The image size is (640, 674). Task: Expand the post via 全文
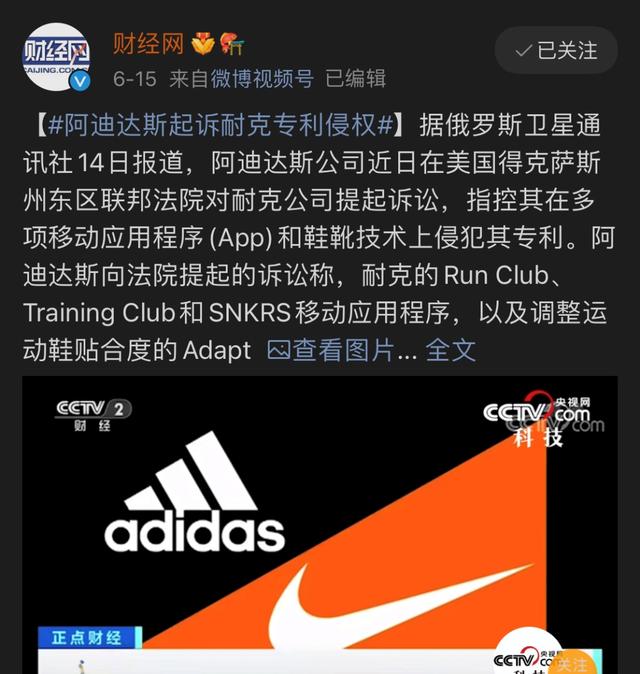pyautogui.click(x=451, y=350)
